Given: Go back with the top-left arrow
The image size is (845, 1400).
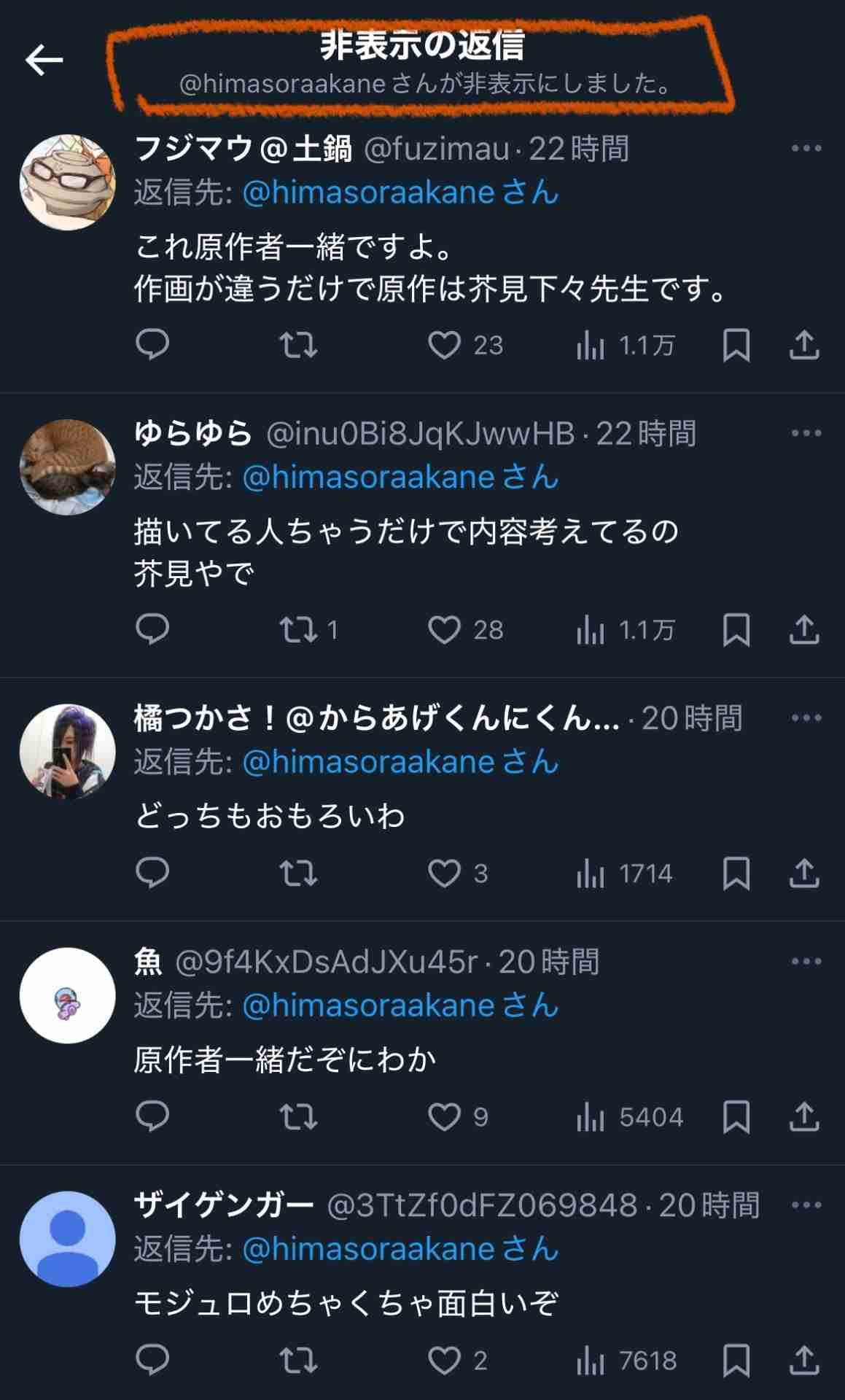Looking at the screenshot, I should 44,60.
